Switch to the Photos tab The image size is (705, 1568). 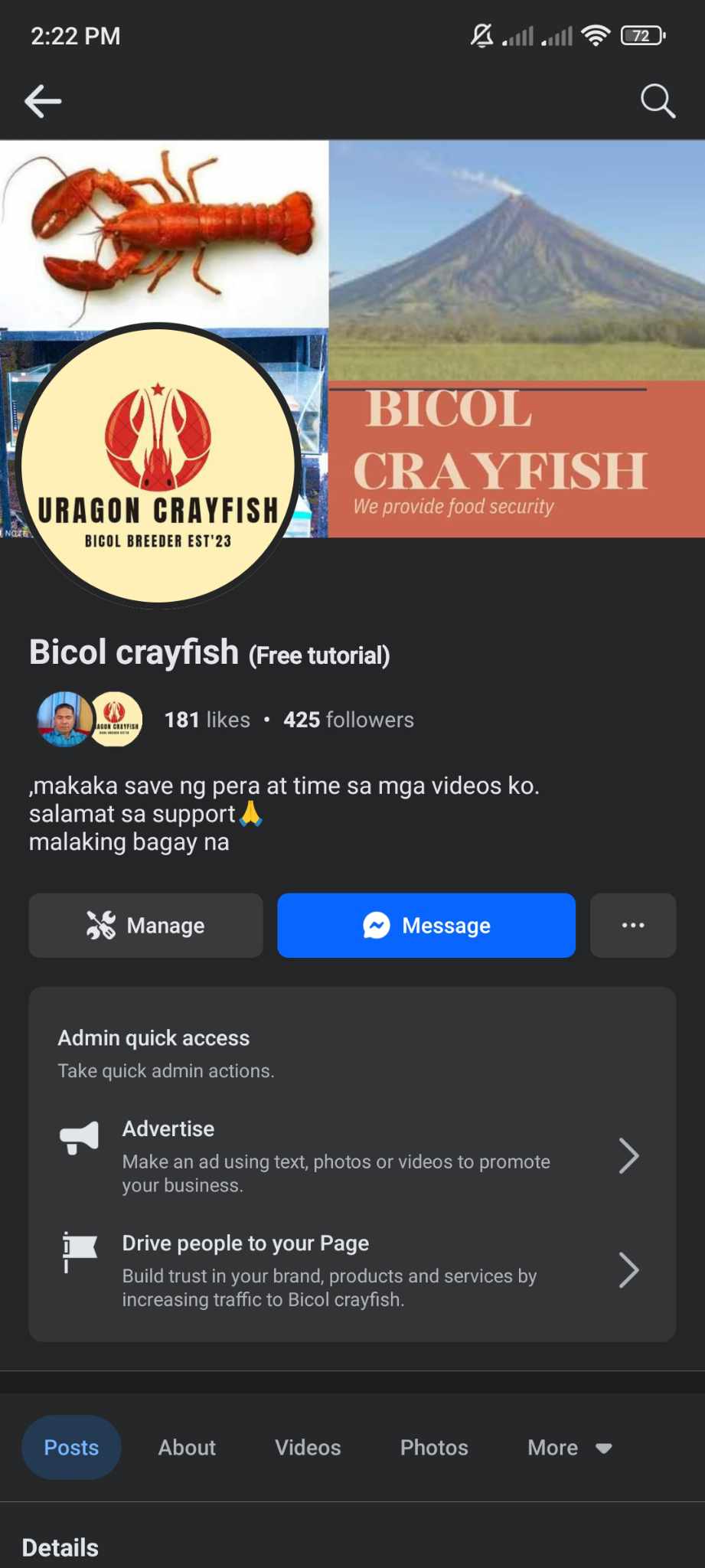coord(434,1447)
